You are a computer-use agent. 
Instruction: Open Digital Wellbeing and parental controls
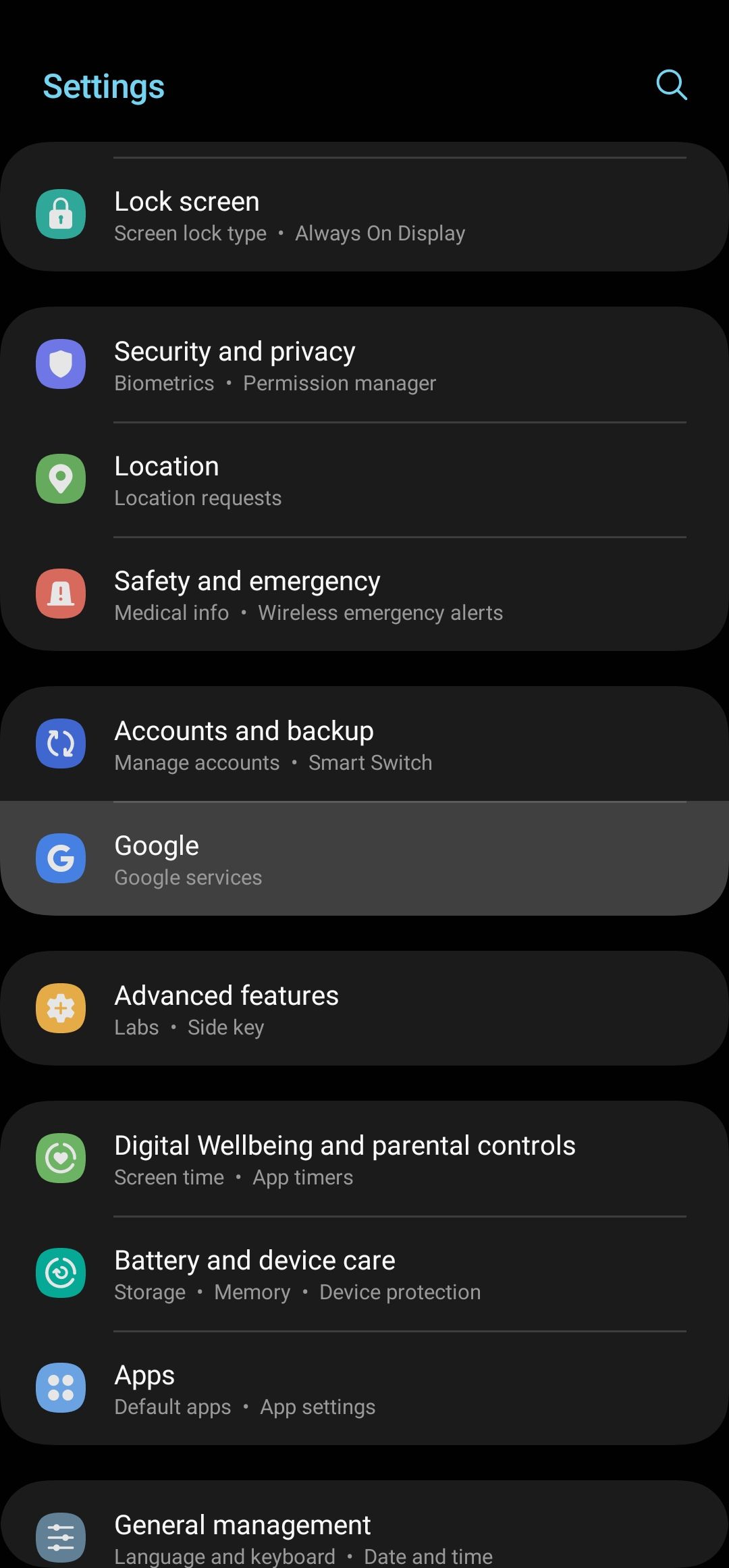click(x=364, y=1157)
